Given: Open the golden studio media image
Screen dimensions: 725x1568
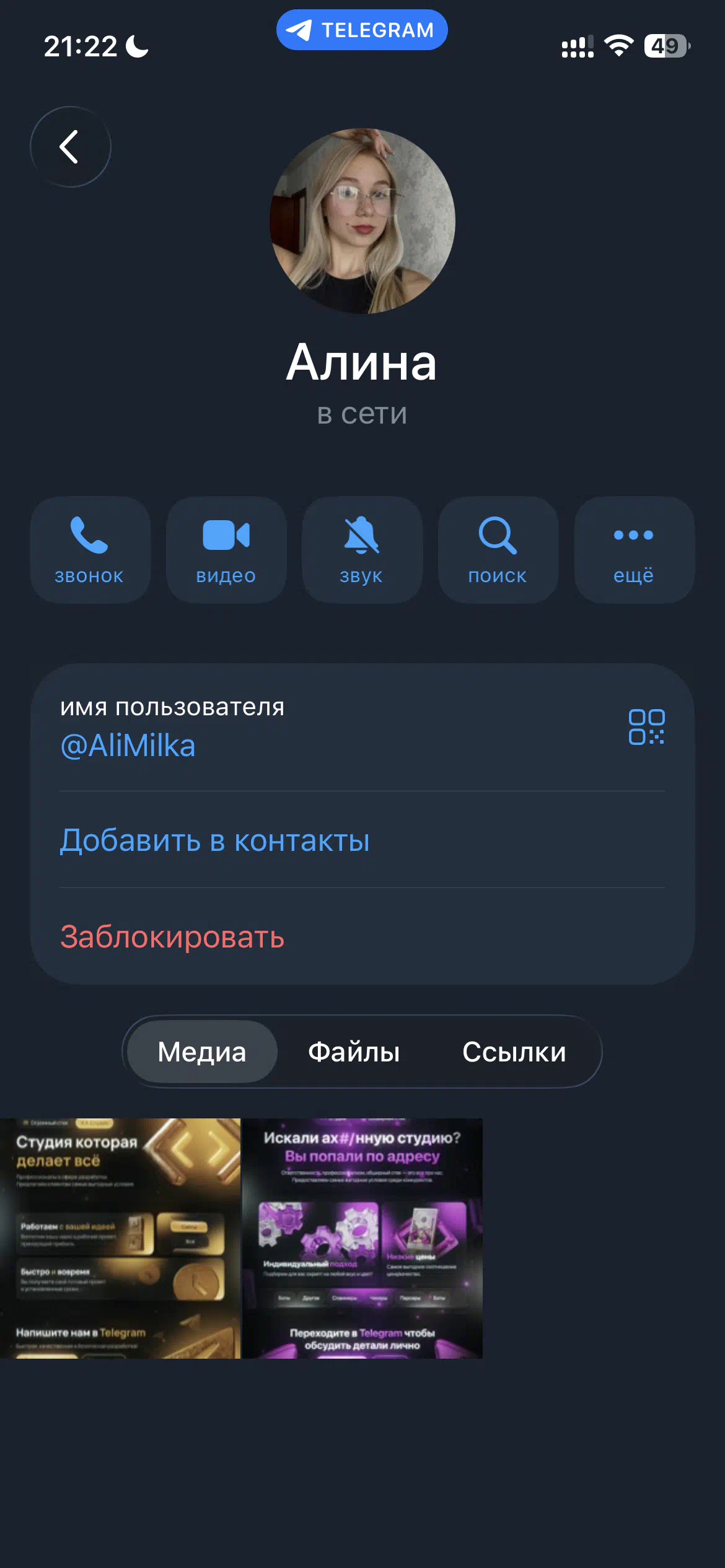Looking at the screenshot, I should coord(120,1239).
